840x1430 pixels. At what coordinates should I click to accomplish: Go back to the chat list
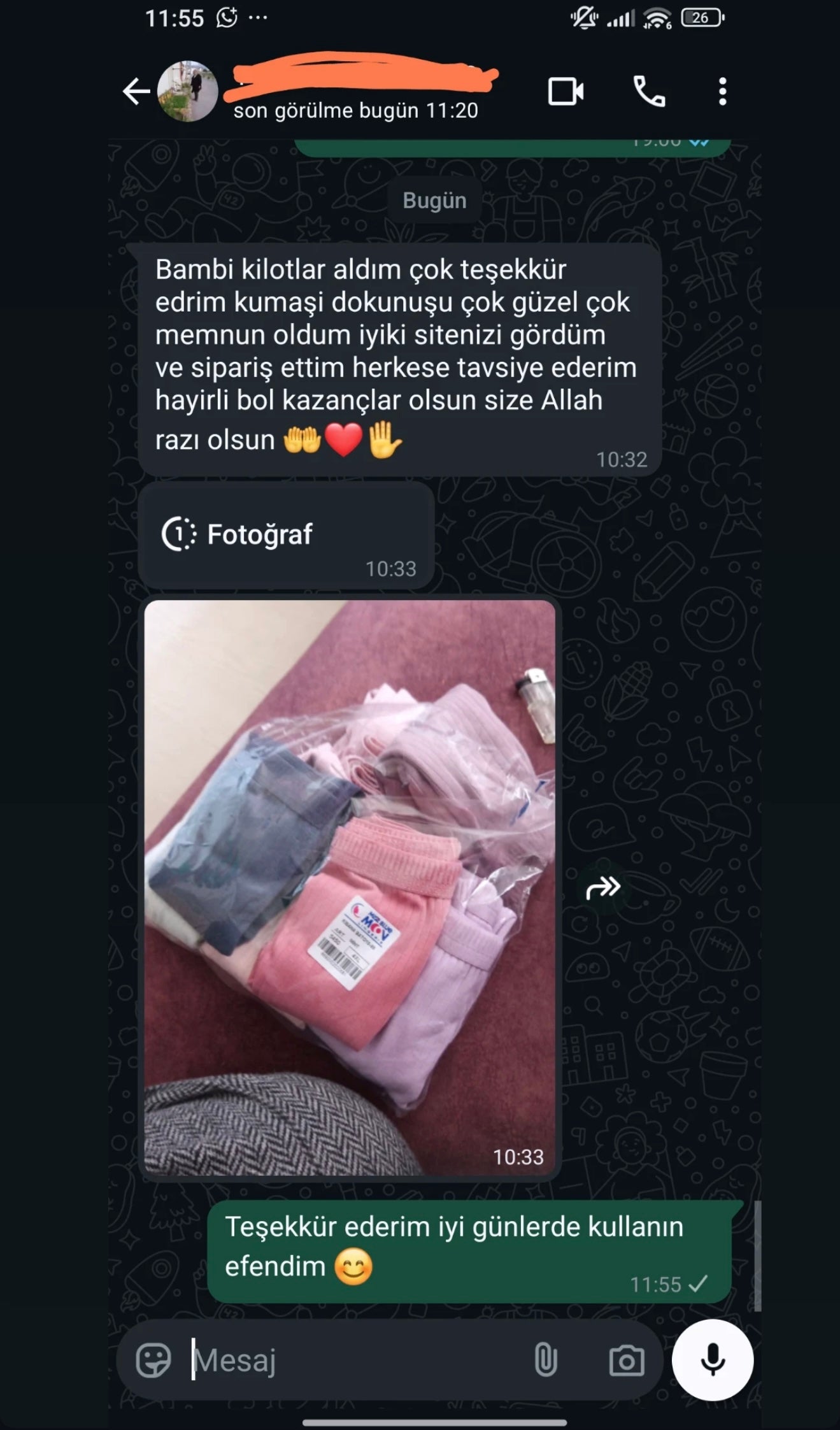pos(136,92)
